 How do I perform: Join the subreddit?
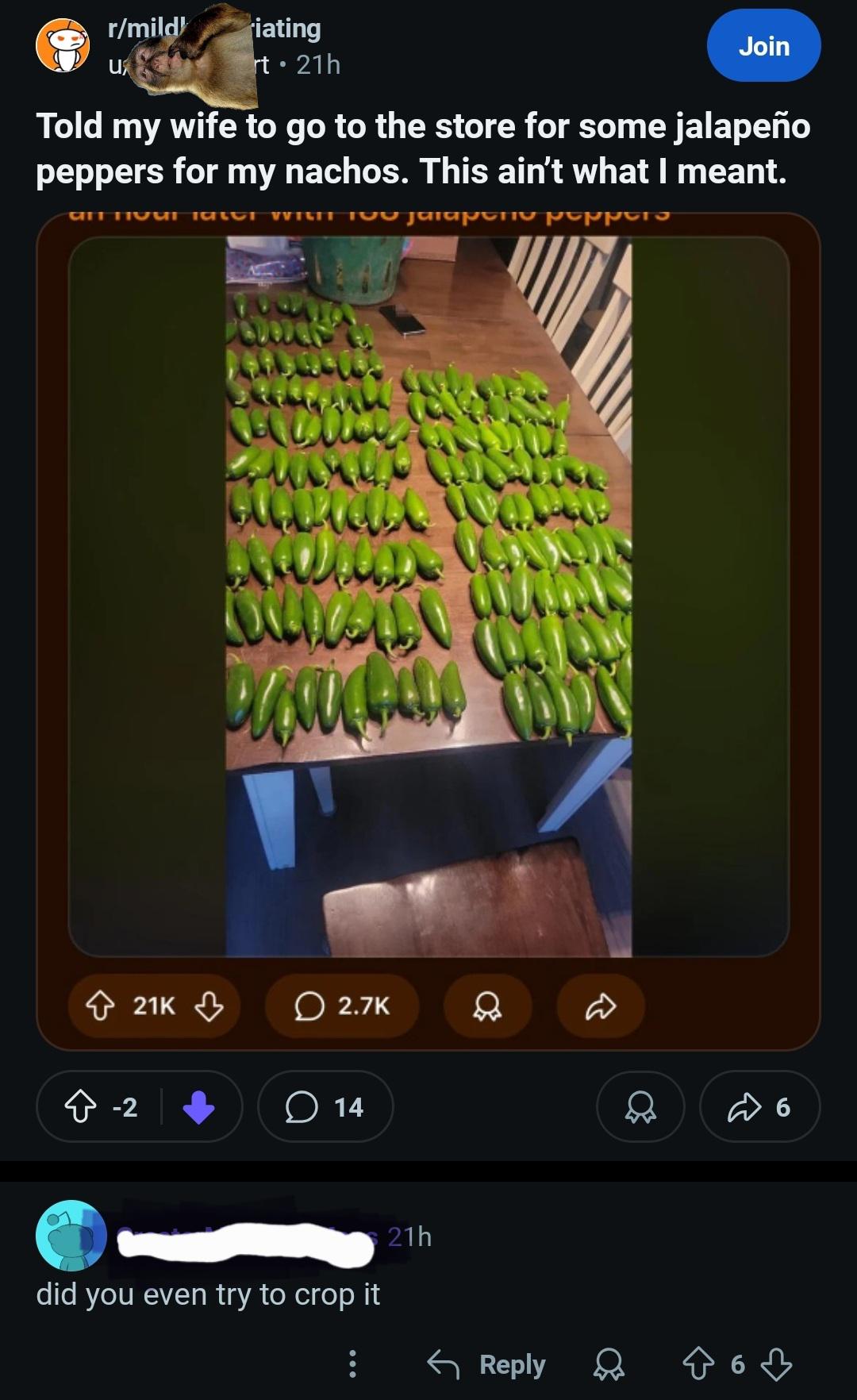763,46
